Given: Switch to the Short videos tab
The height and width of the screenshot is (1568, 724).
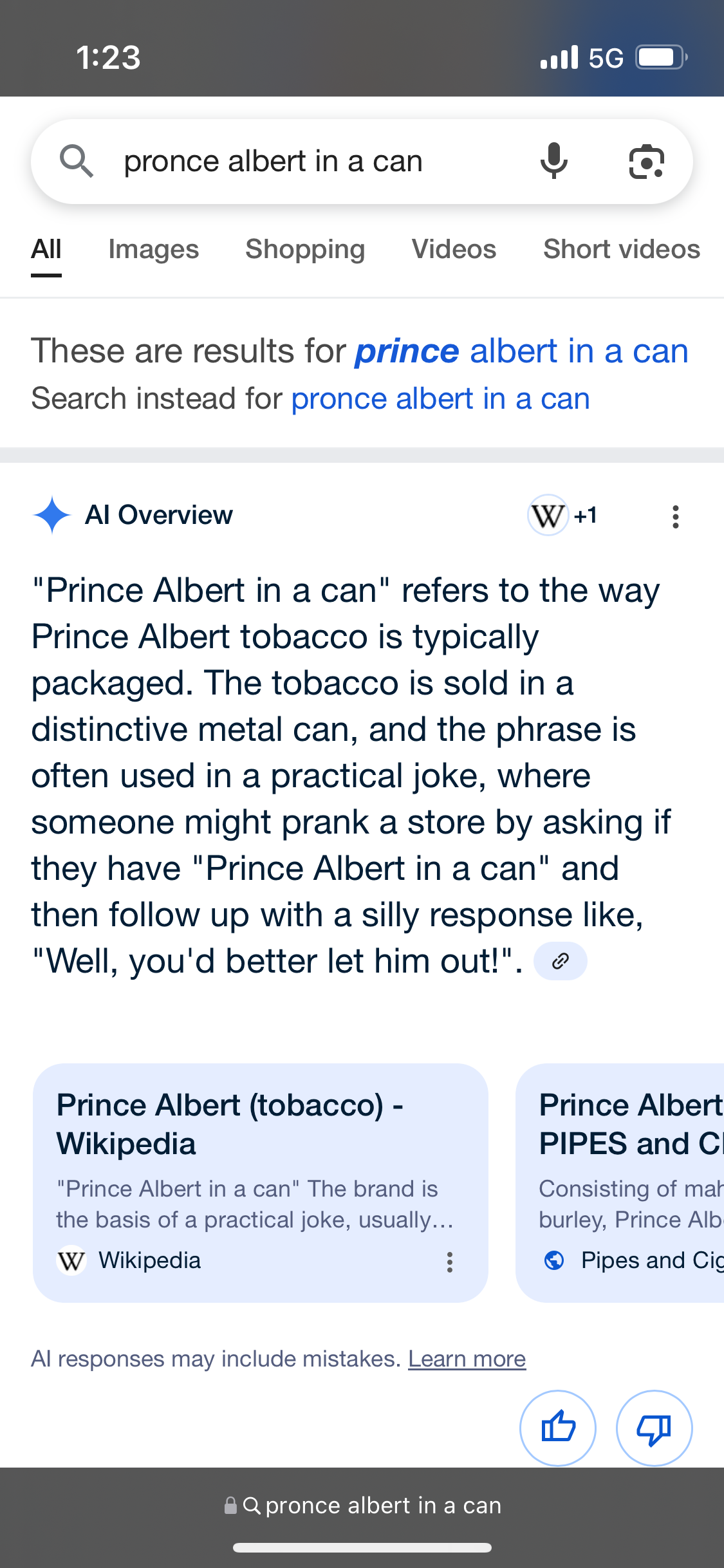Looking at the screenshot, I should (622, 250).
